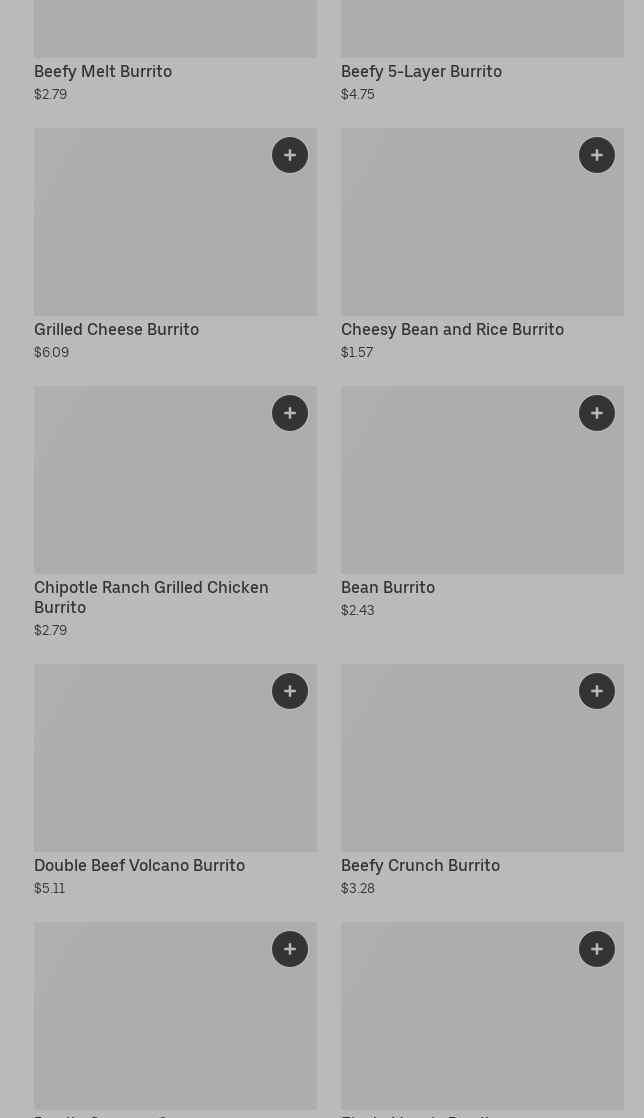This screenshot has width=644, height=1118.
Task: Add Grilled Cheese Burrito to cart
Action: tap(290, 155)
